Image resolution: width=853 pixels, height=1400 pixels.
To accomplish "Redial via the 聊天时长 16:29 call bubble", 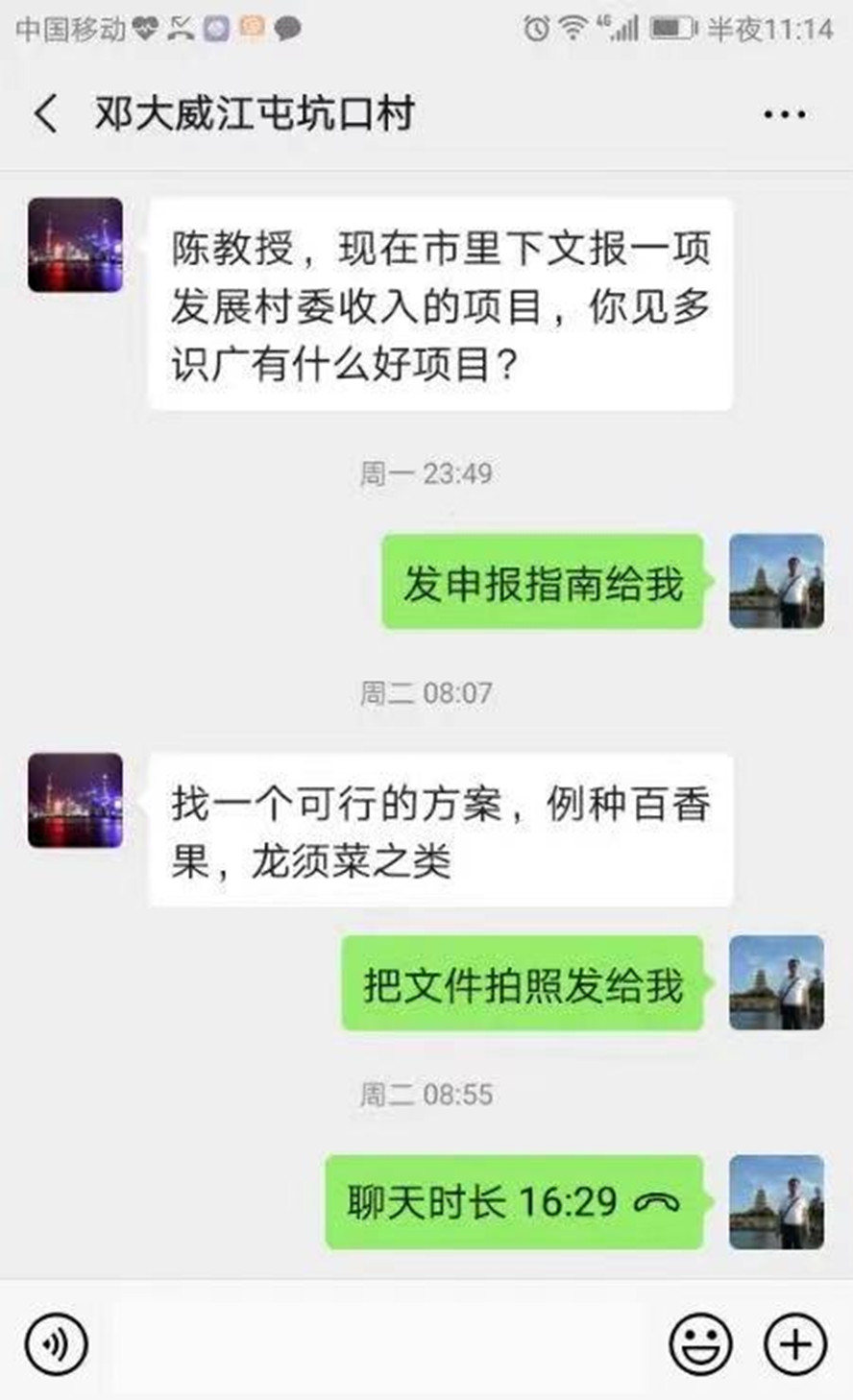I will (515, 1202).
